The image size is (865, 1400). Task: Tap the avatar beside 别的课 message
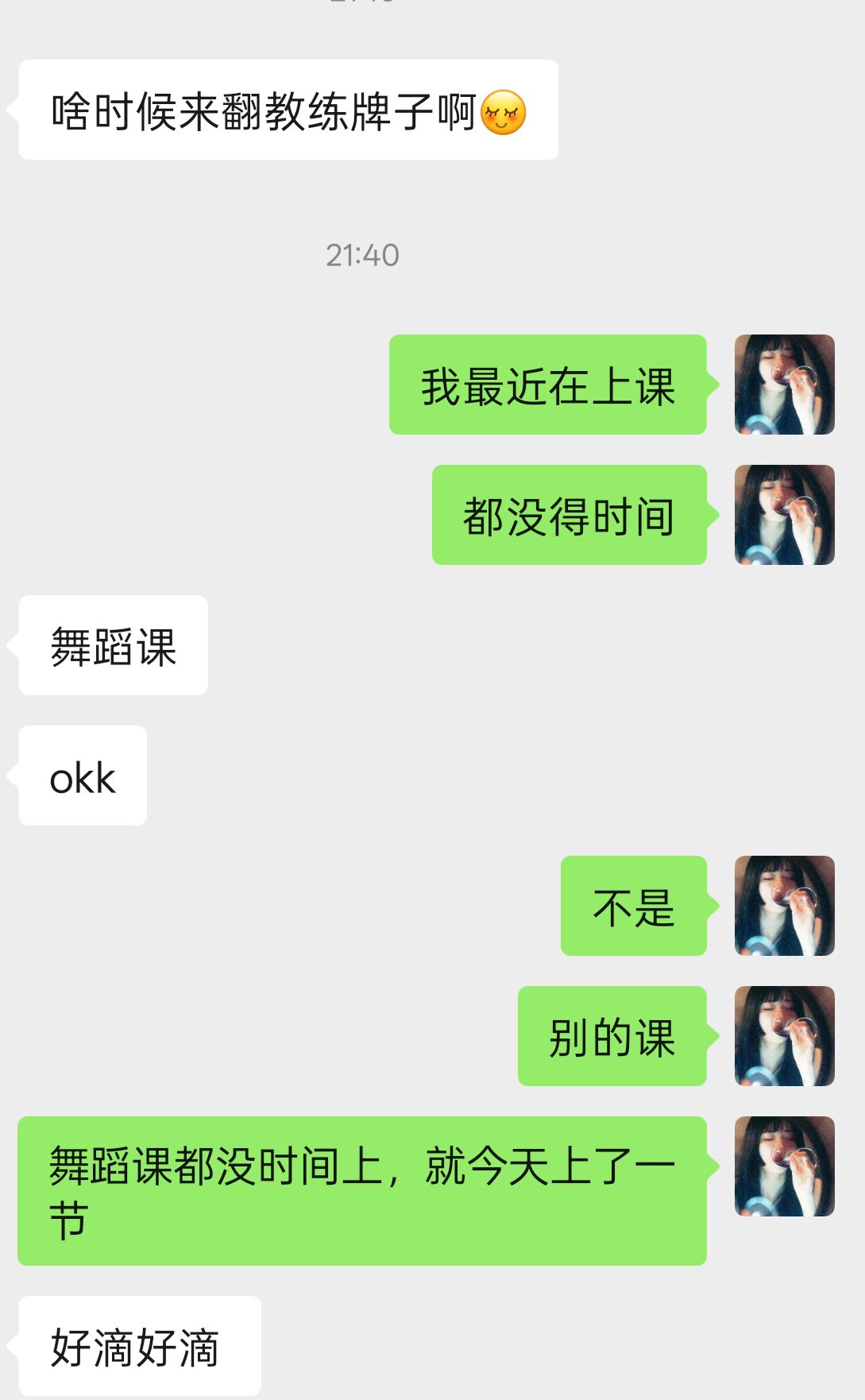(x=784, y=1036)
